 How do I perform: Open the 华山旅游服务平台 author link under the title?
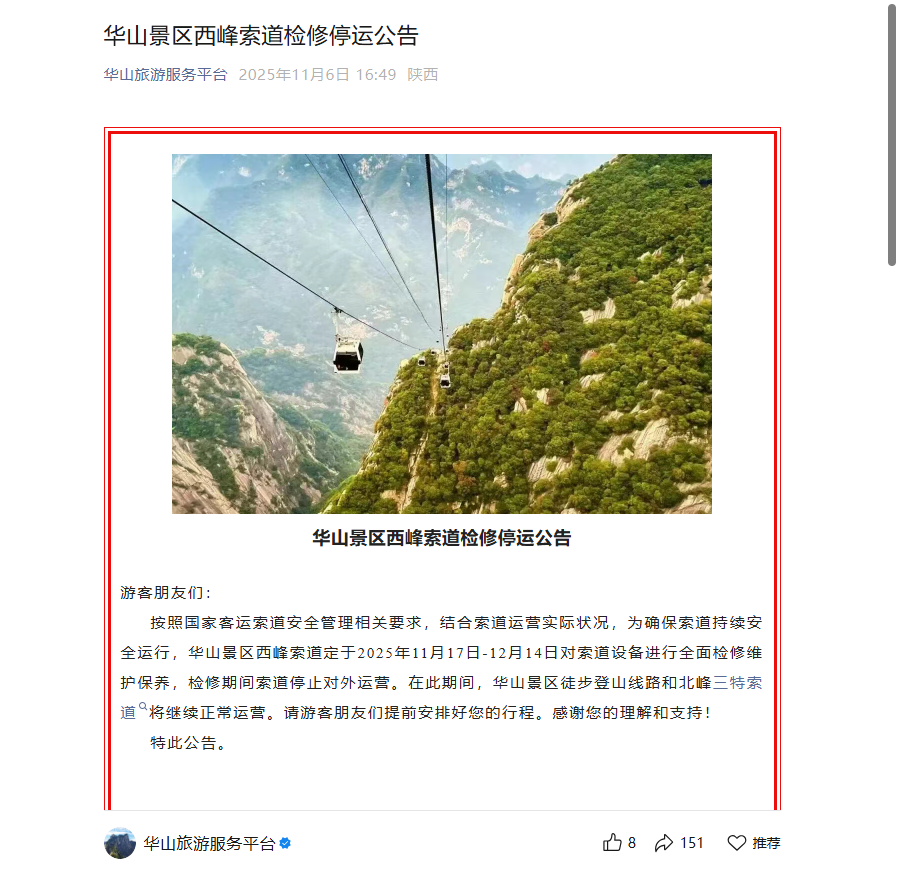[165, 74]
